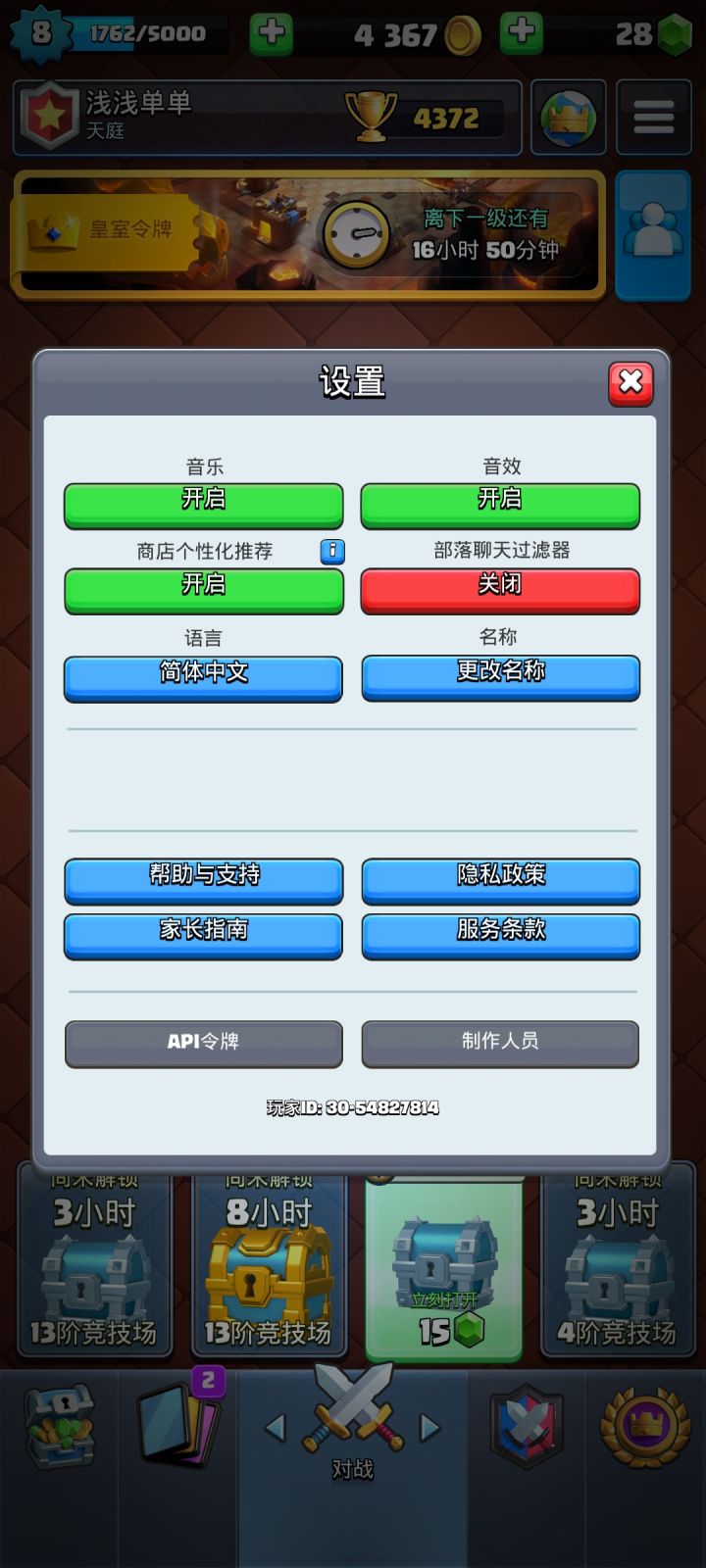
Task: Tap the info icon beside 商店个性化推荐
Action: [333, 553]
